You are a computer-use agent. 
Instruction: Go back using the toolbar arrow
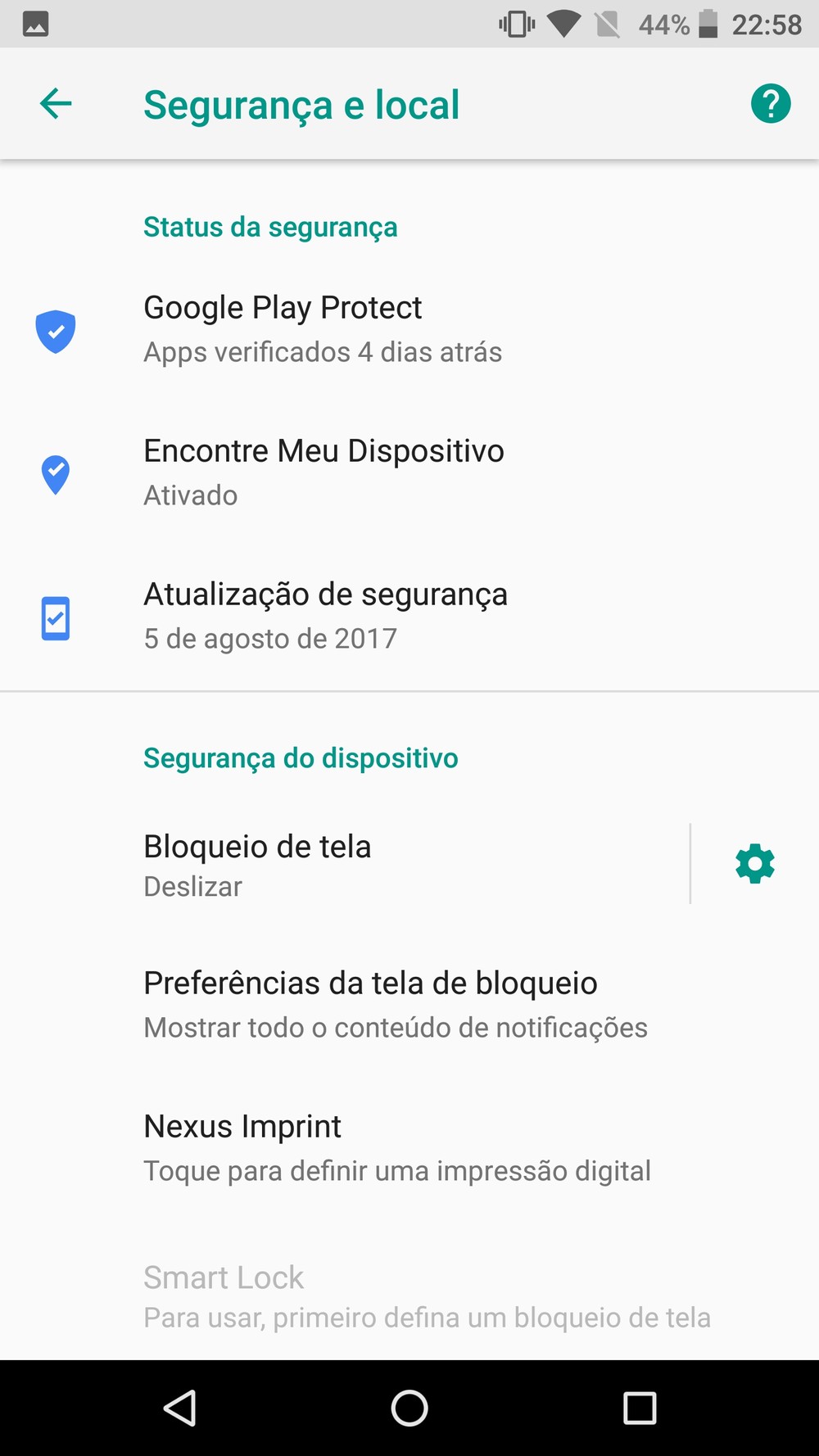[x=56, y=104]
